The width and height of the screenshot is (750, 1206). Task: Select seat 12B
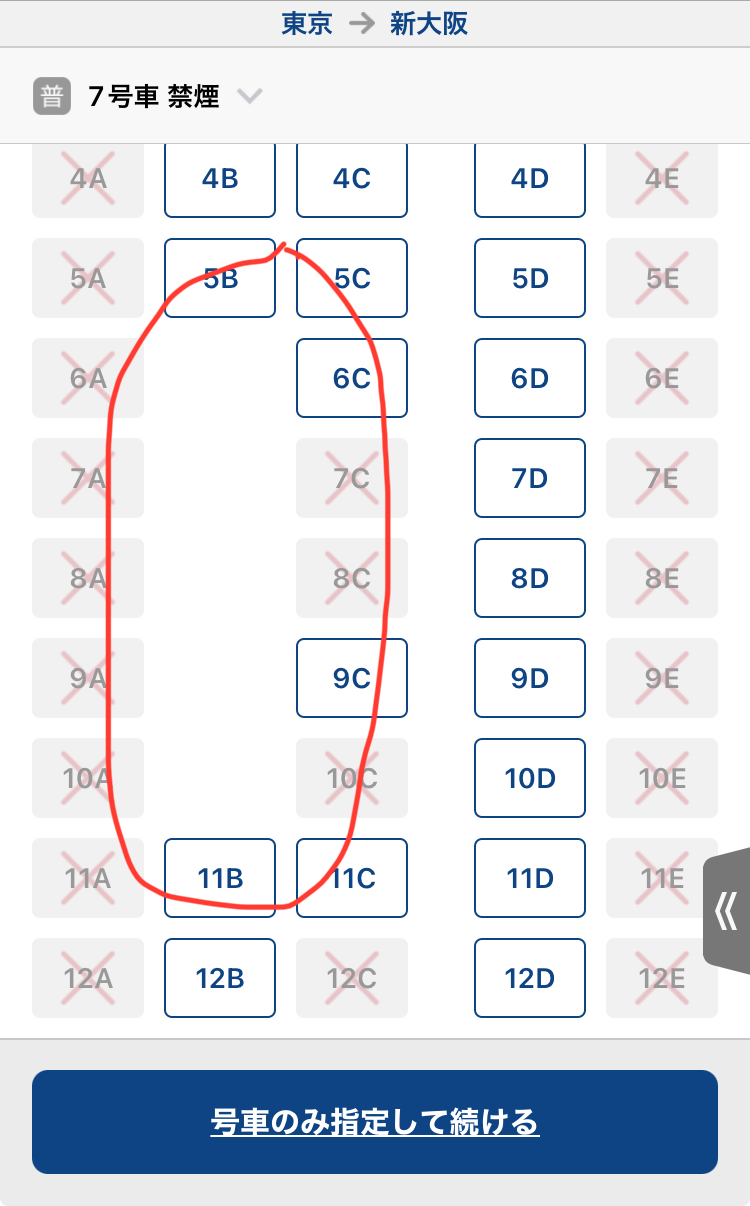[x=220, y=978]
